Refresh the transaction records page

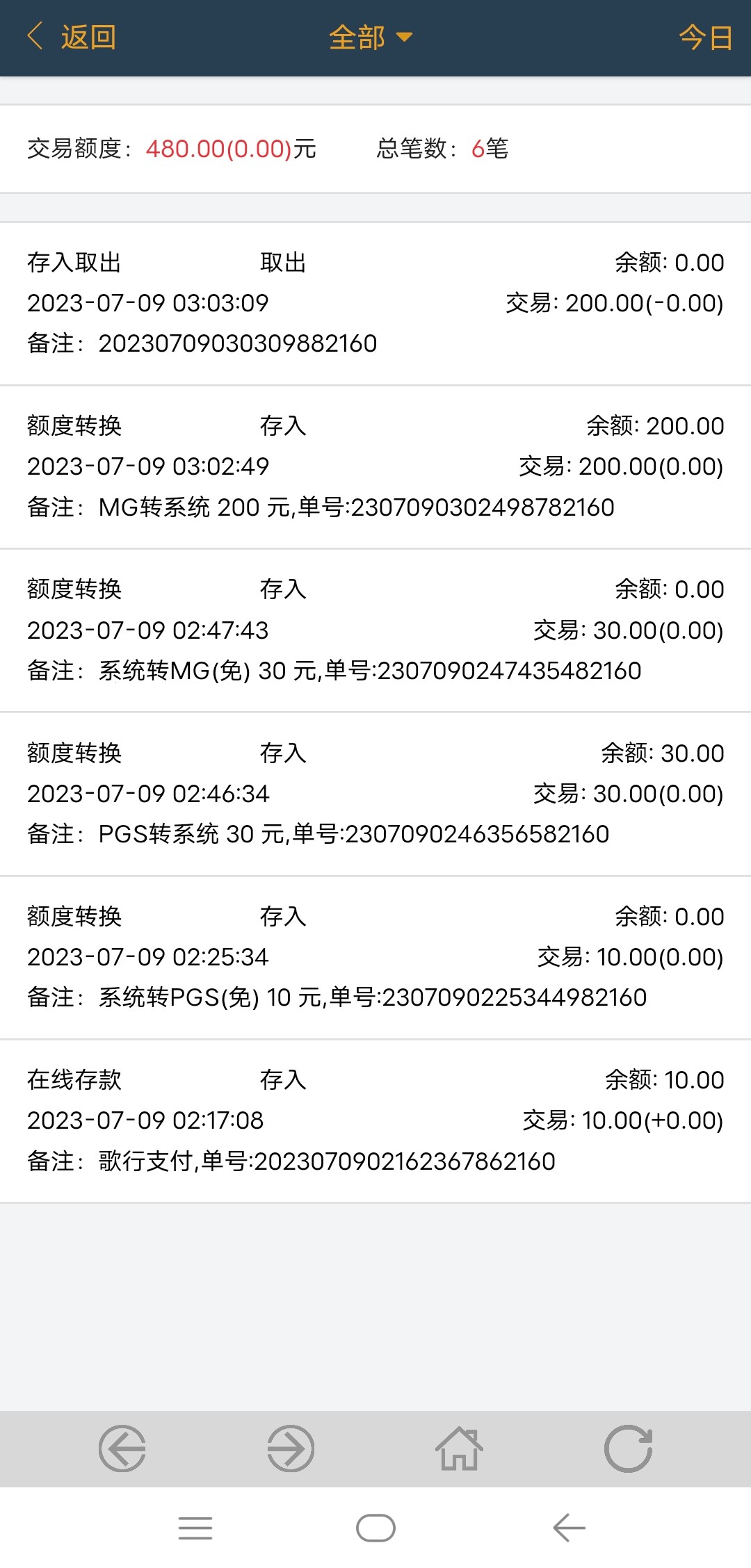628,1448
